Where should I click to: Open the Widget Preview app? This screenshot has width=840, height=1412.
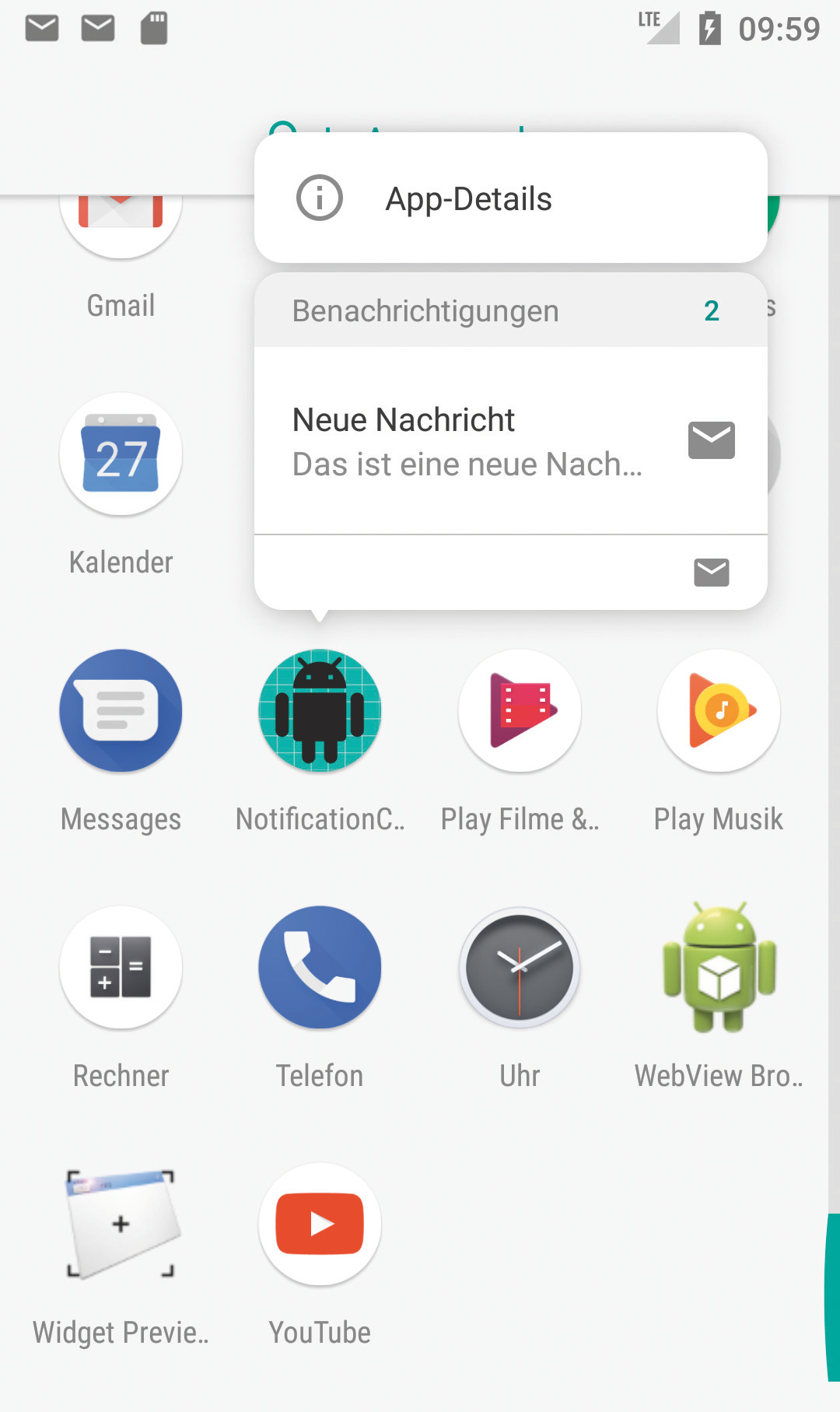click(x=121, y=1225)
